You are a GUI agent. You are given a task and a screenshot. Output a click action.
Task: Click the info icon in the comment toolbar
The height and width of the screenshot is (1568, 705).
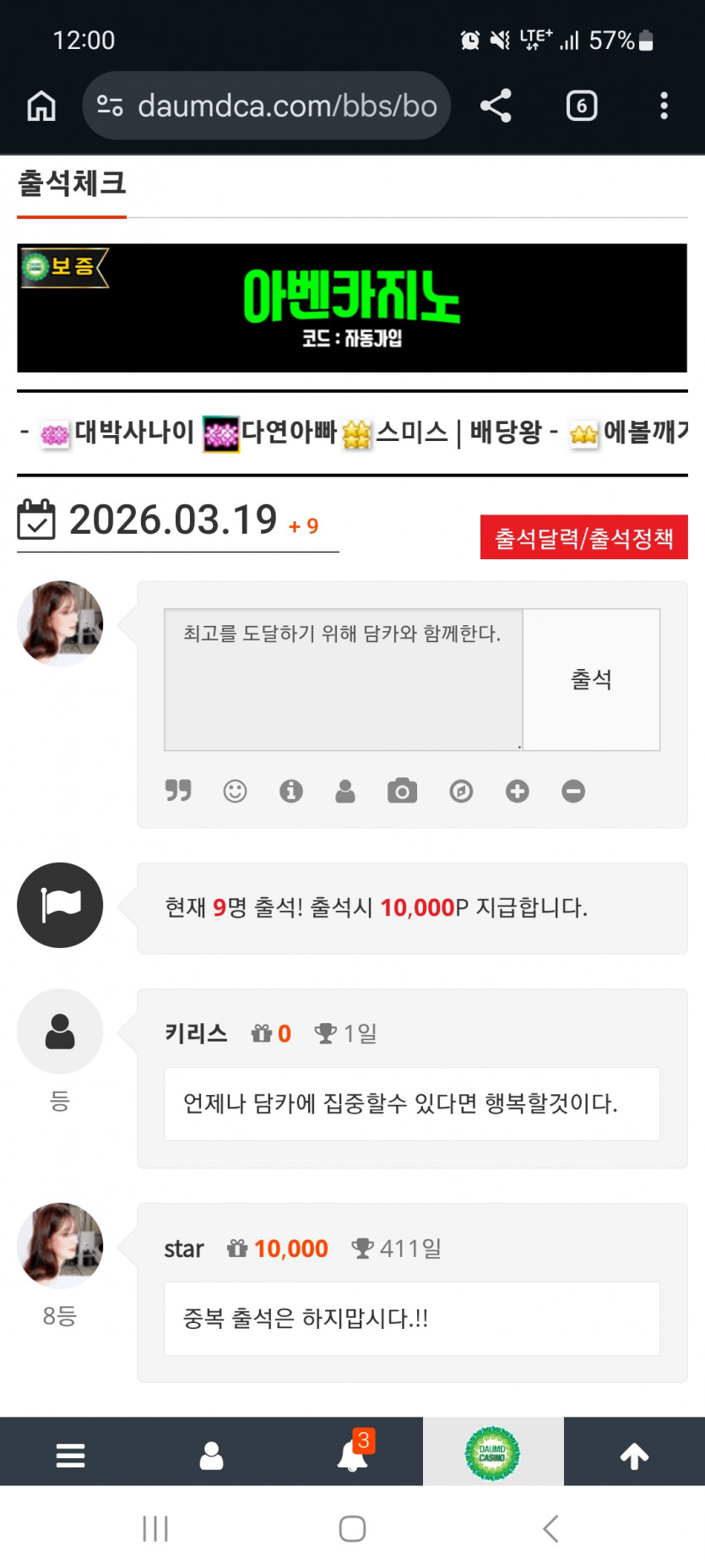[290, 791]
